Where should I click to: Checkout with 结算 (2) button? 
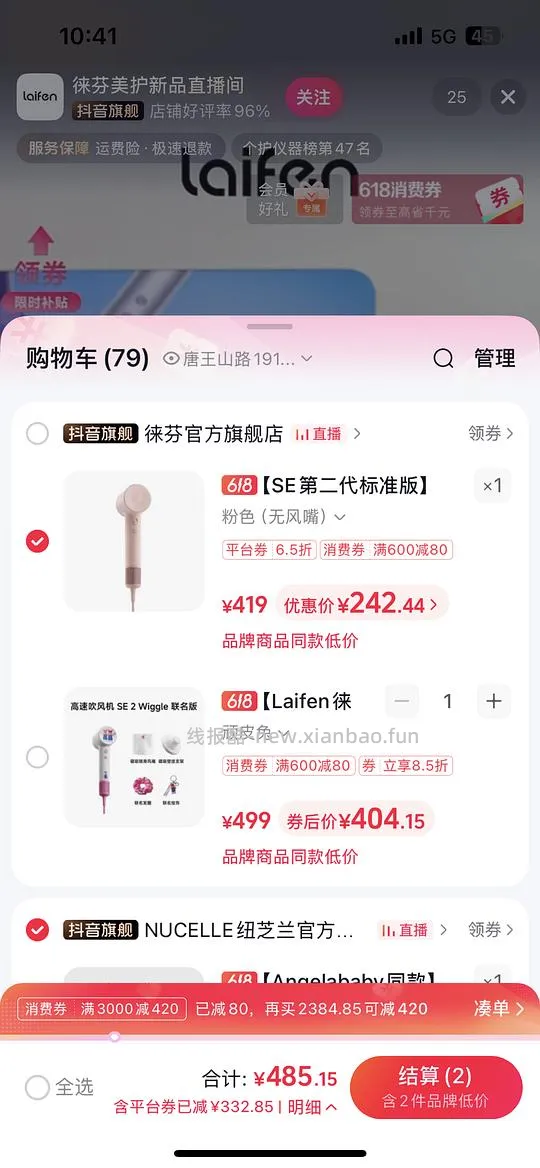point(436,1087)
